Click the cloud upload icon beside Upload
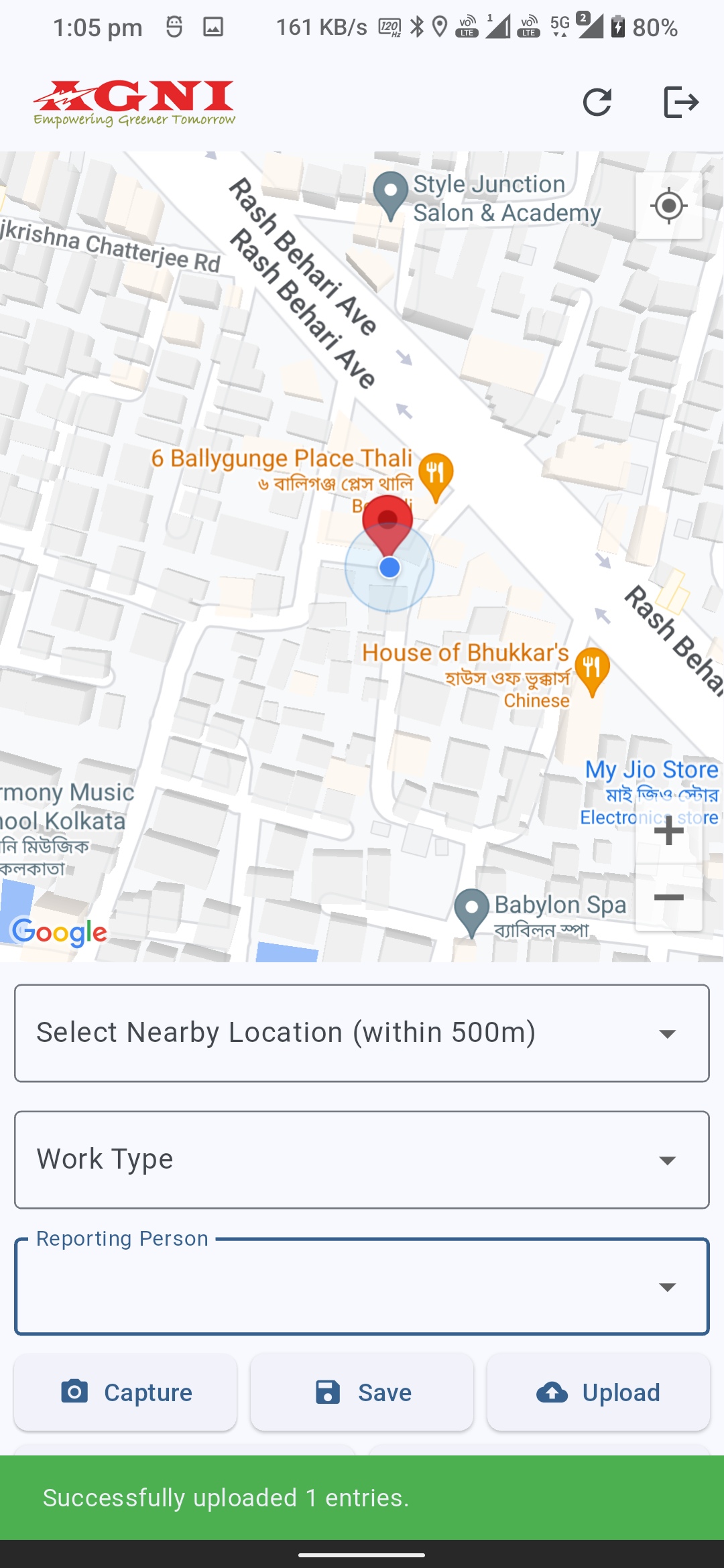The image size is (724, 1568). [x=552, y=1392]
